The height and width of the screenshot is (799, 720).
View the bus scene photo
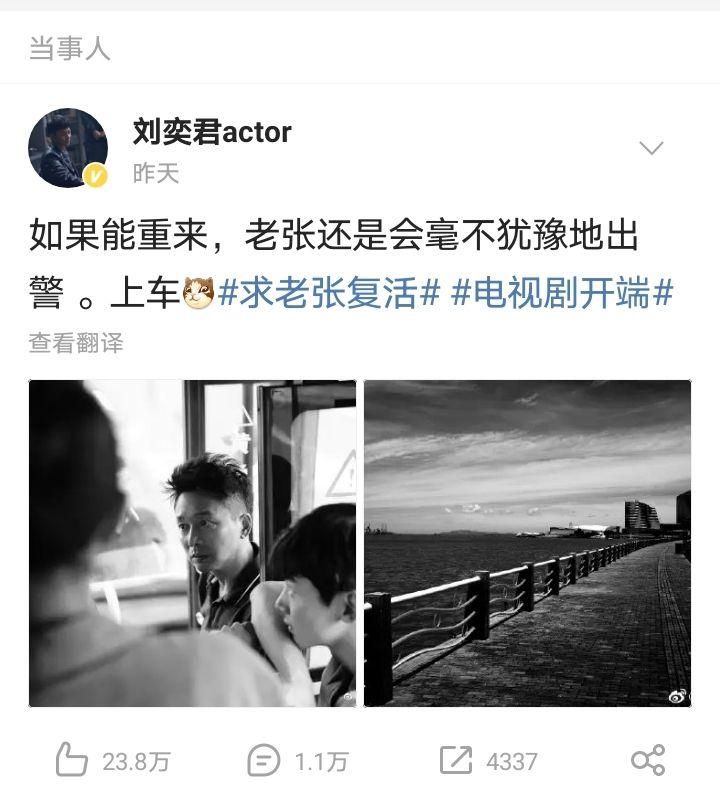click(x=192, y=543)
